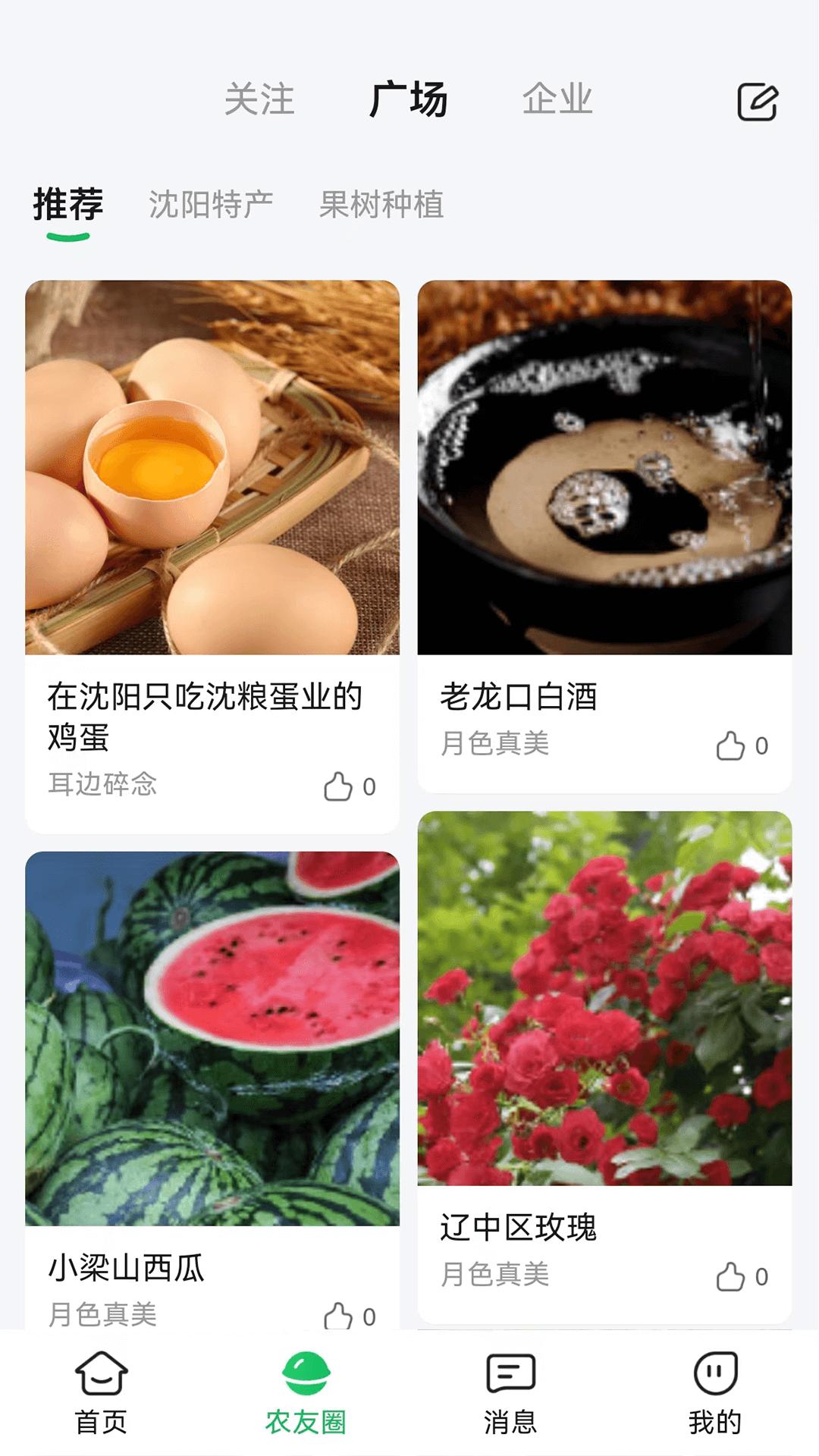Image resolution: width=819 pixels, height=1456 pixels.
Task: Open the 企业 tab
Action: coord(558,99)
